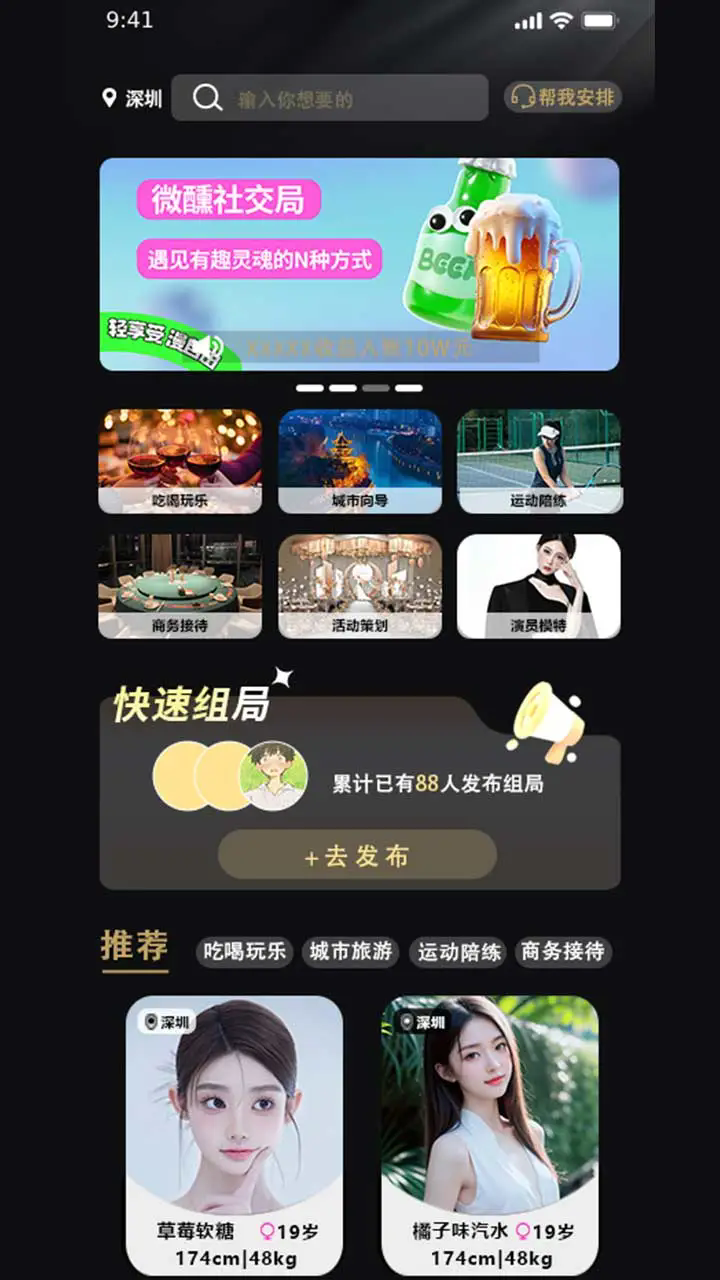Open the 微醺社交局 banner
720x1280 pixels.
click(x=359, y=264)
